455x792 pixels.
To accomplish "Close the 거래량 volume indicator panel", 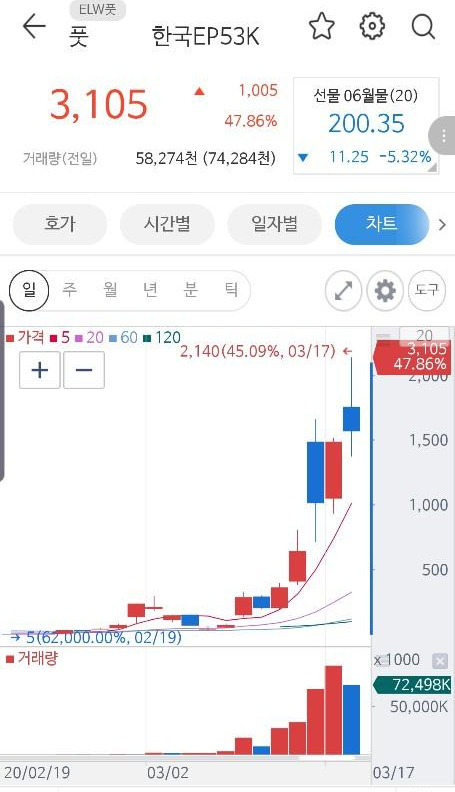I will point(440,661).
